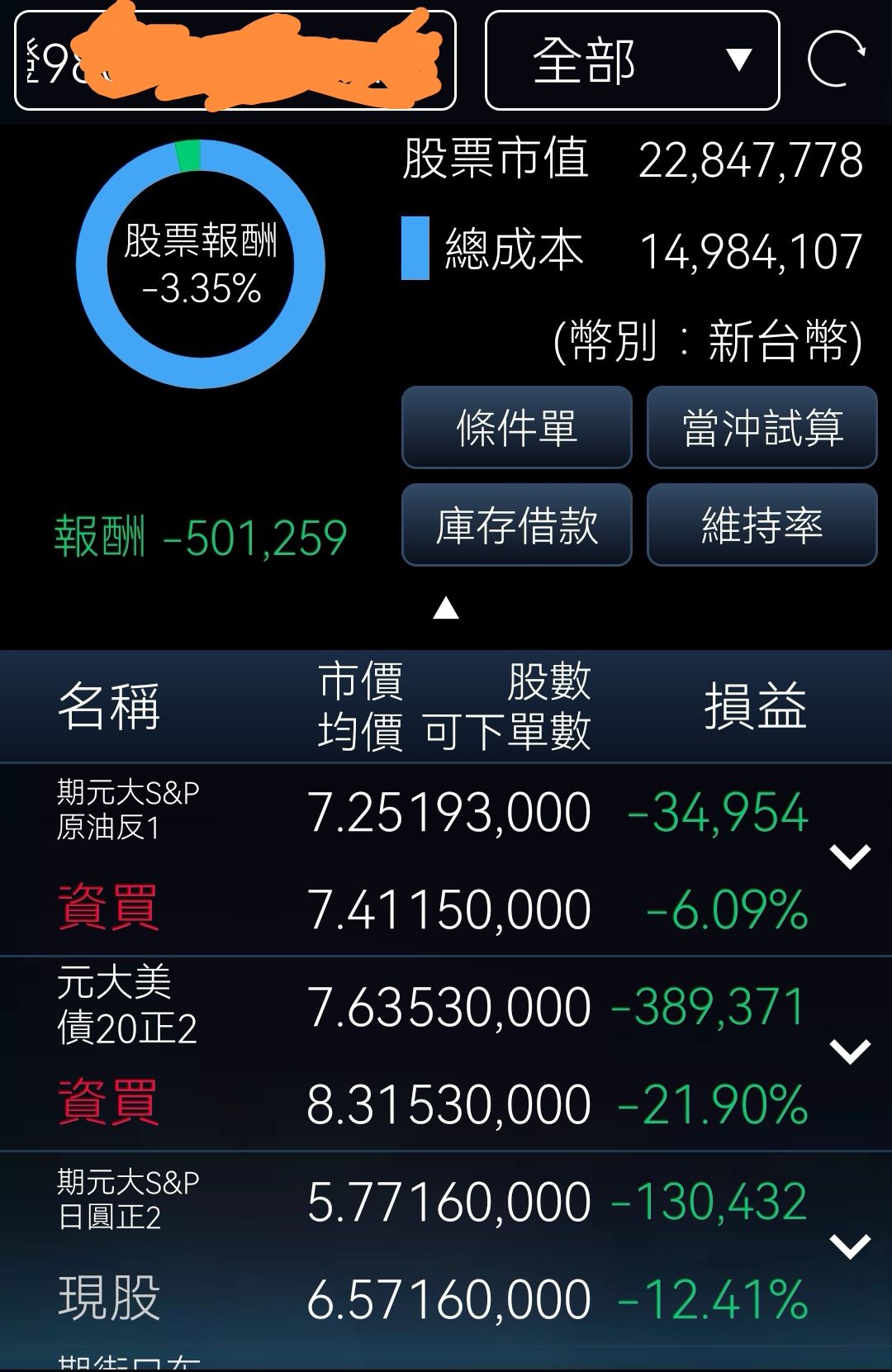The height and width of the screenshot is (1372, 892).
Task: Open the 期元大S&P日圓正2 holding
Action: (x=128, y=1199)
